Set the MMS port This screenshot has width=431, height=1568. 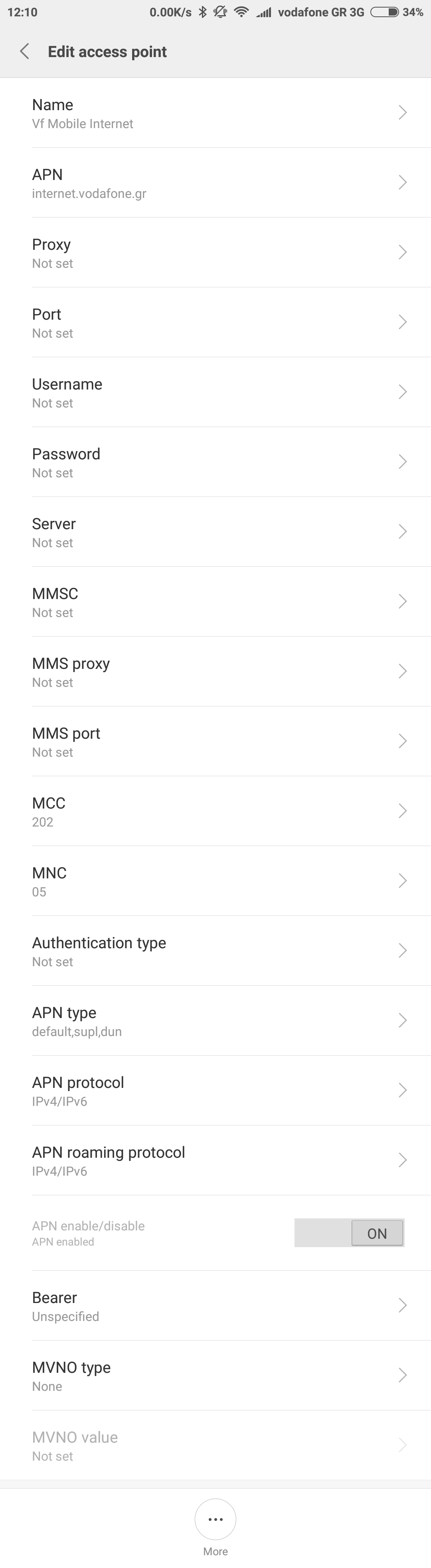(x=215, y=742)
